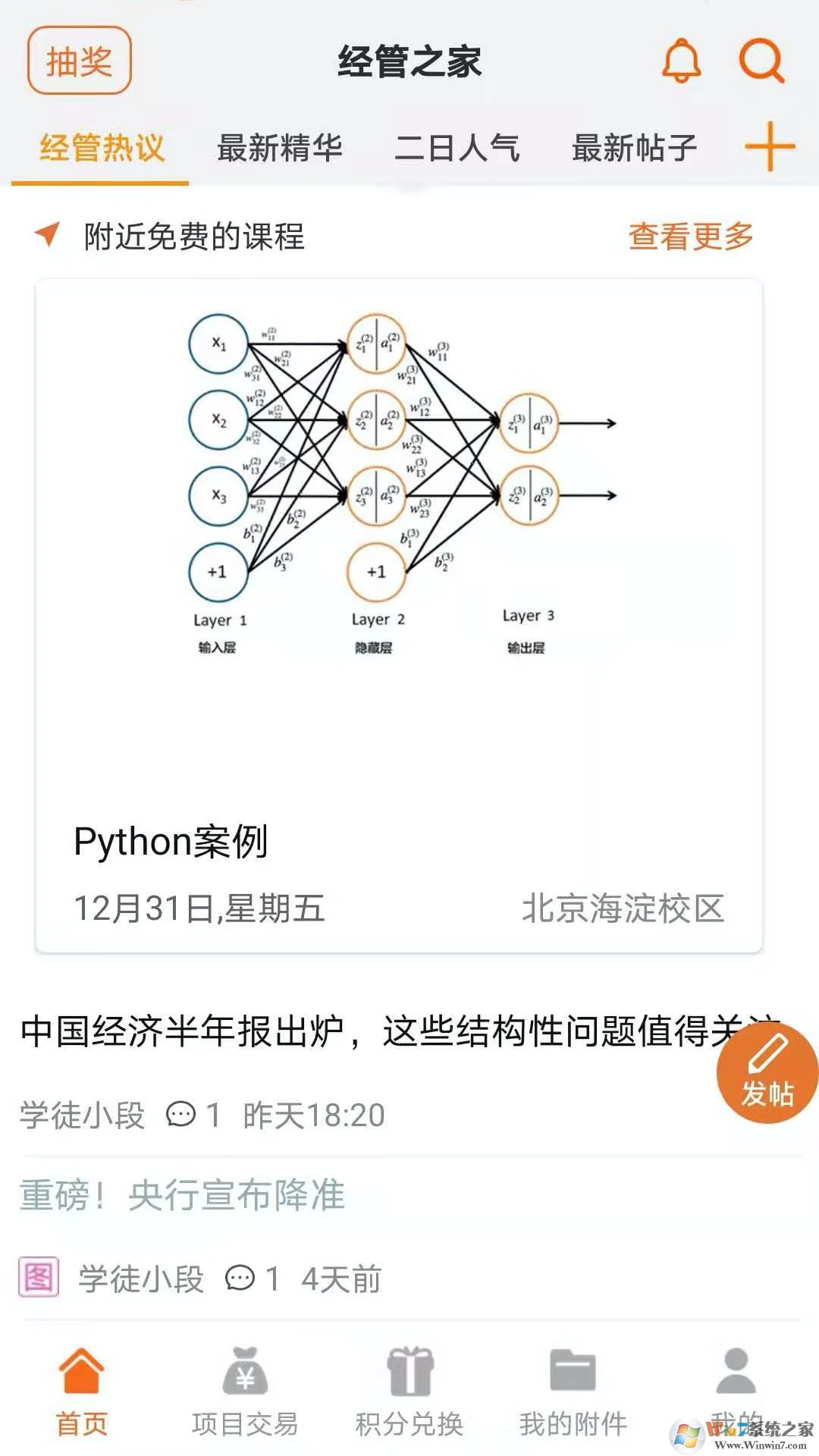Open the post 重磅！央行宣布降准
Image resolution: width=819 pixels, height=1456 pixels.
point(182,1196)
